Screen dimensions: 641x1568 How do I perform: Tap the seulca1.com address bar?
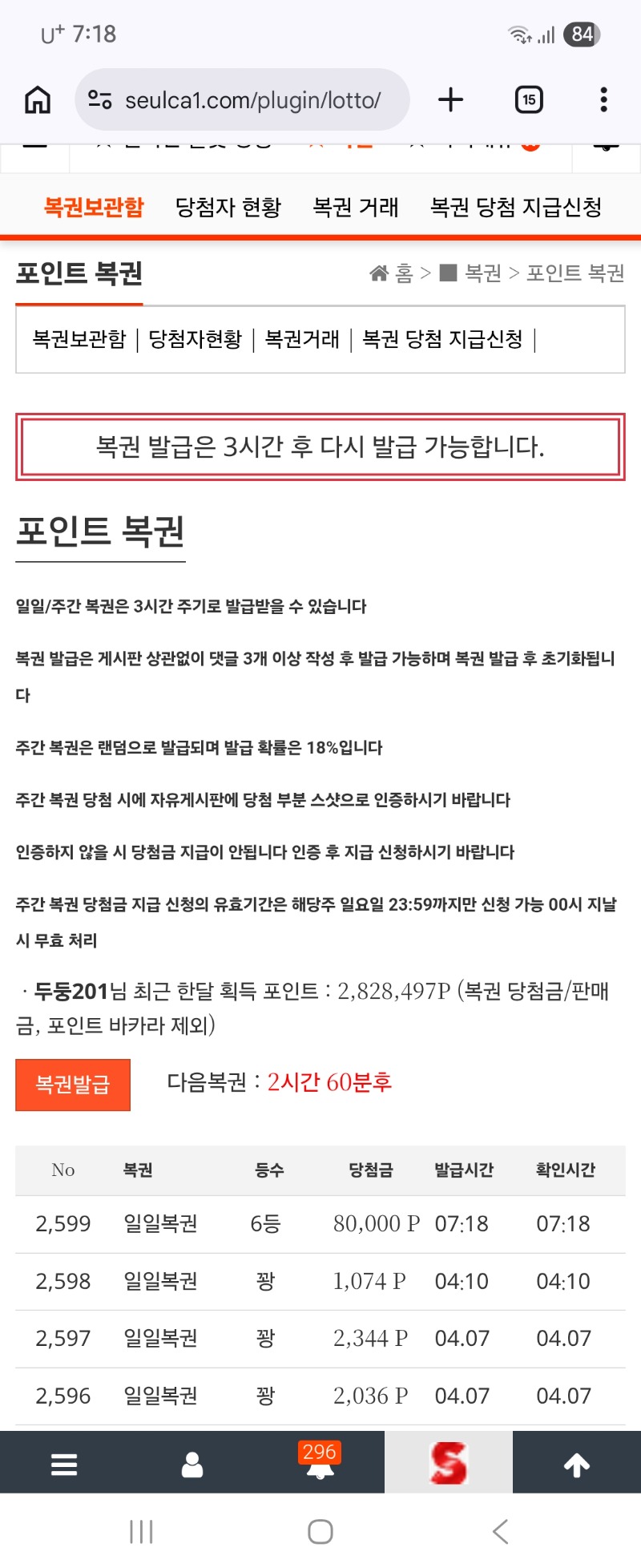[x=252, y=100]
